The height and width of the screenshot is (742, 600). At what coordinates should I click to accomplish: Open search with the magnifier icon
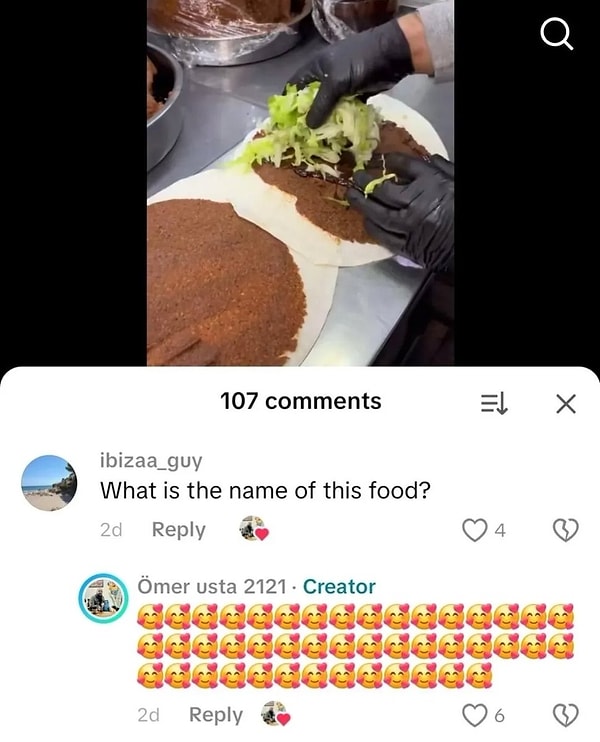(x=556, y=34)
